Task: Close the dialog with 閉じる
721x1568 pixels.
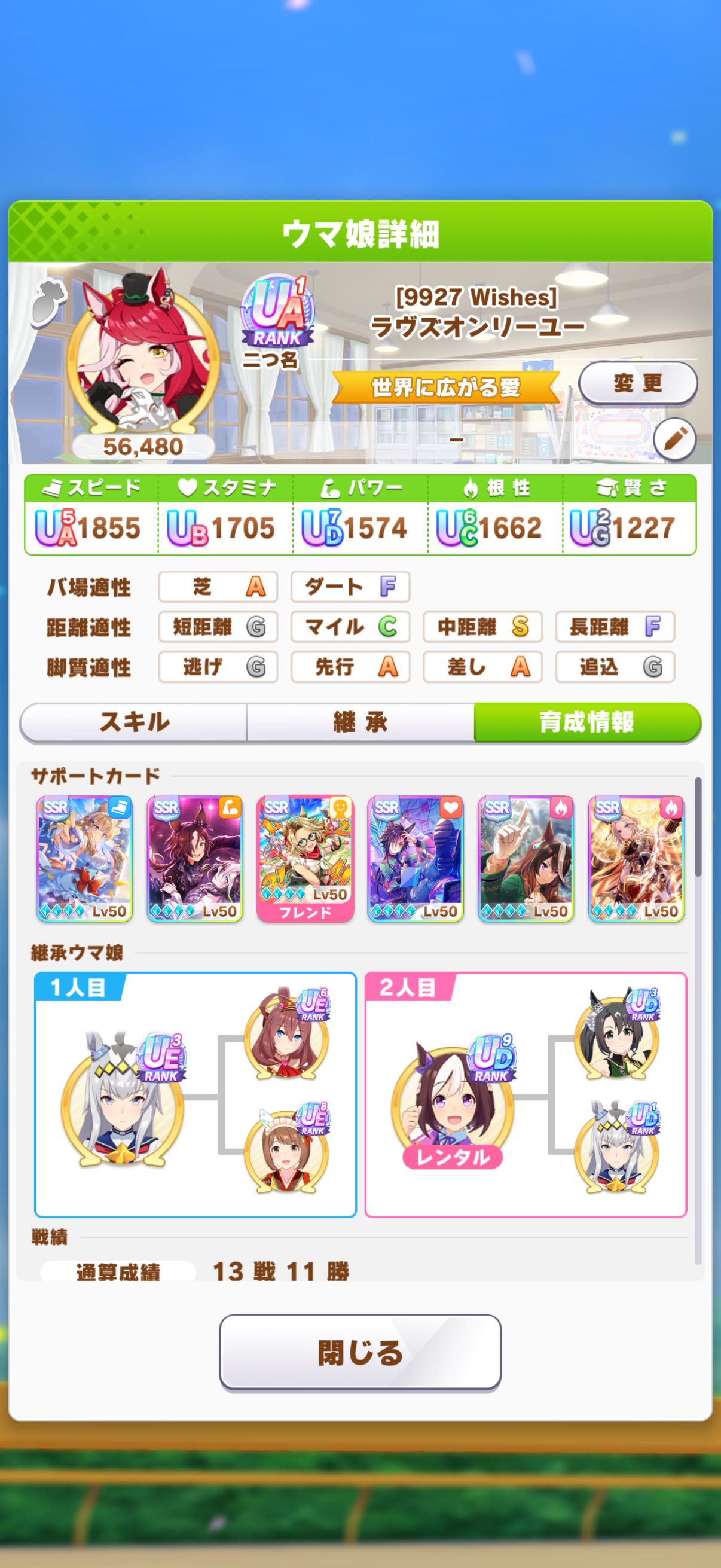Action: tap(360, 1353)
